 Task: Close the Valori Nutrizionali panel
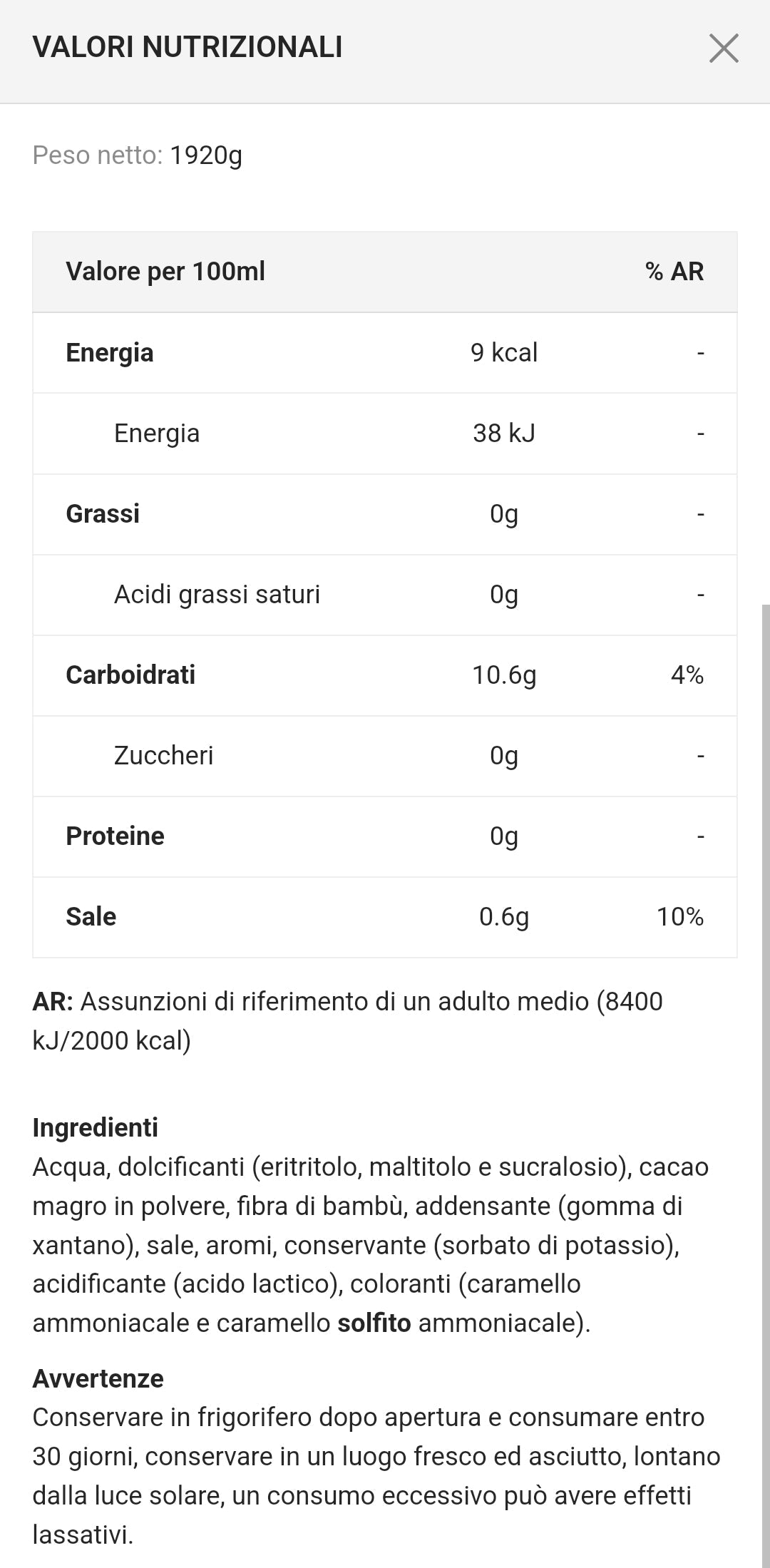724,48
